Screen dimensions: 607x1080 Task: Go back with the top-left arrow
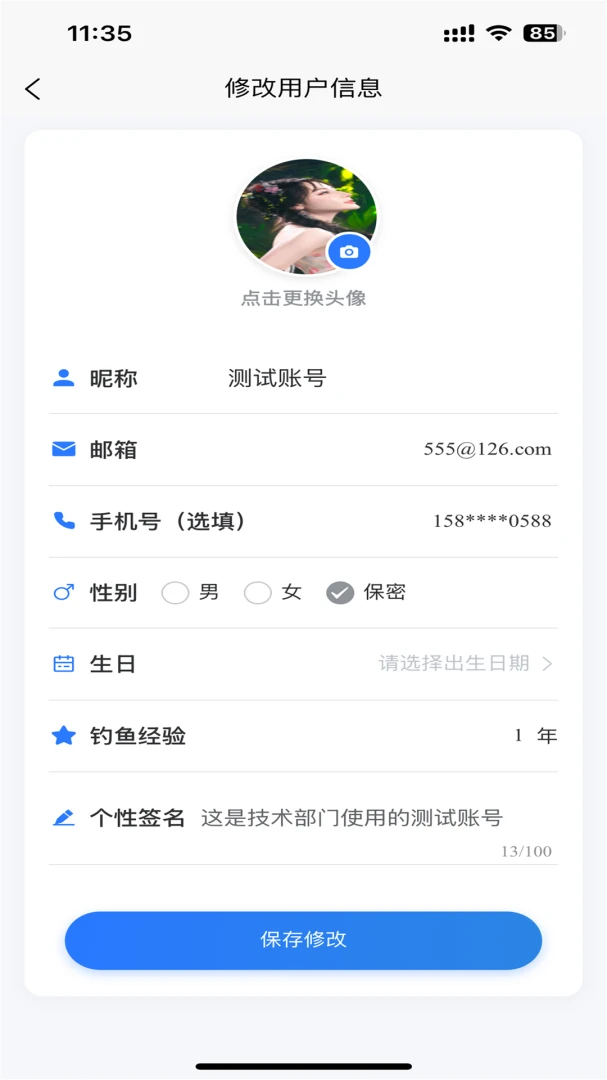click(x=33, y=89)
